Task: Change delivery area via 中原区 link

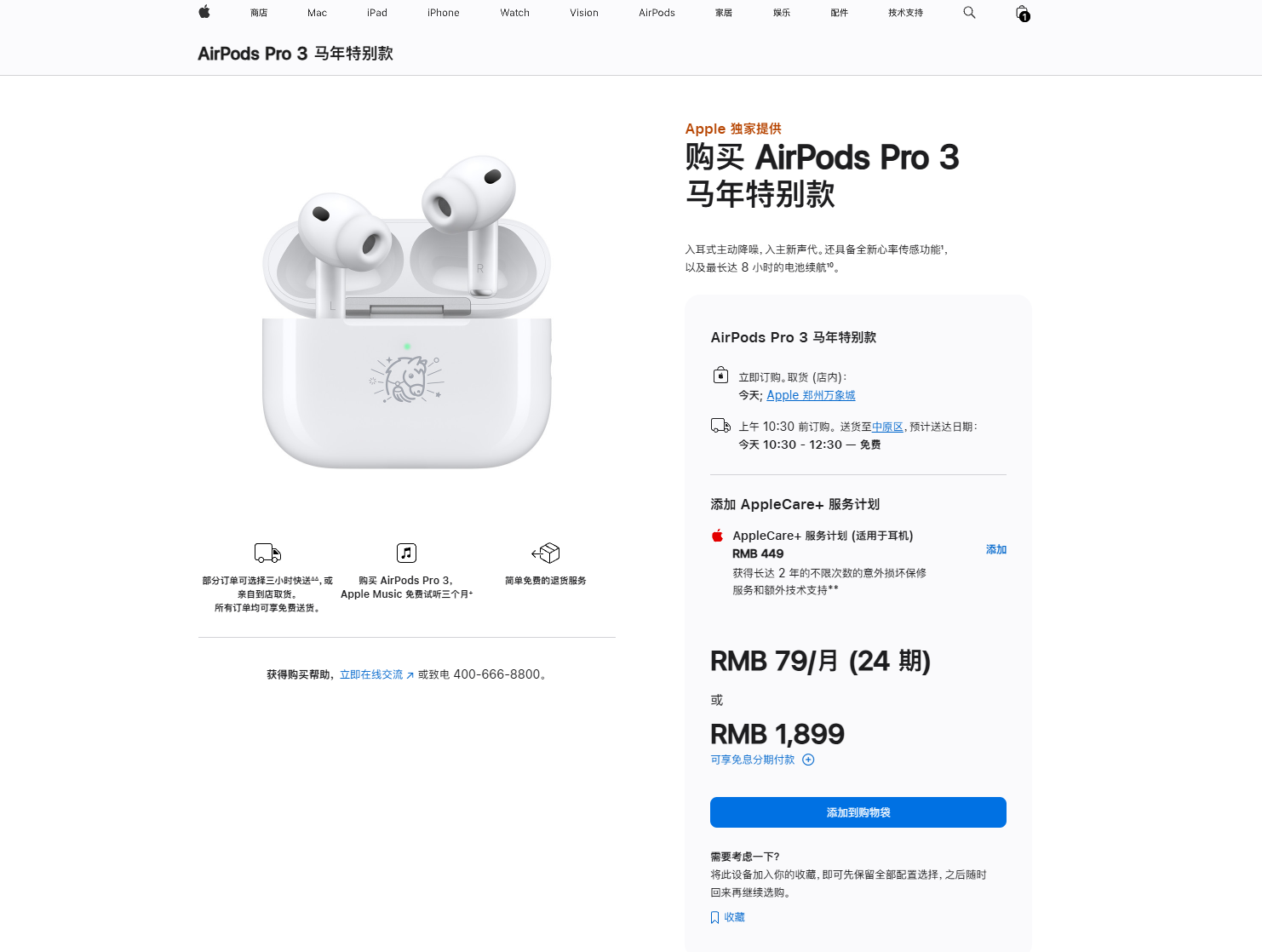Action: point(887,427)
